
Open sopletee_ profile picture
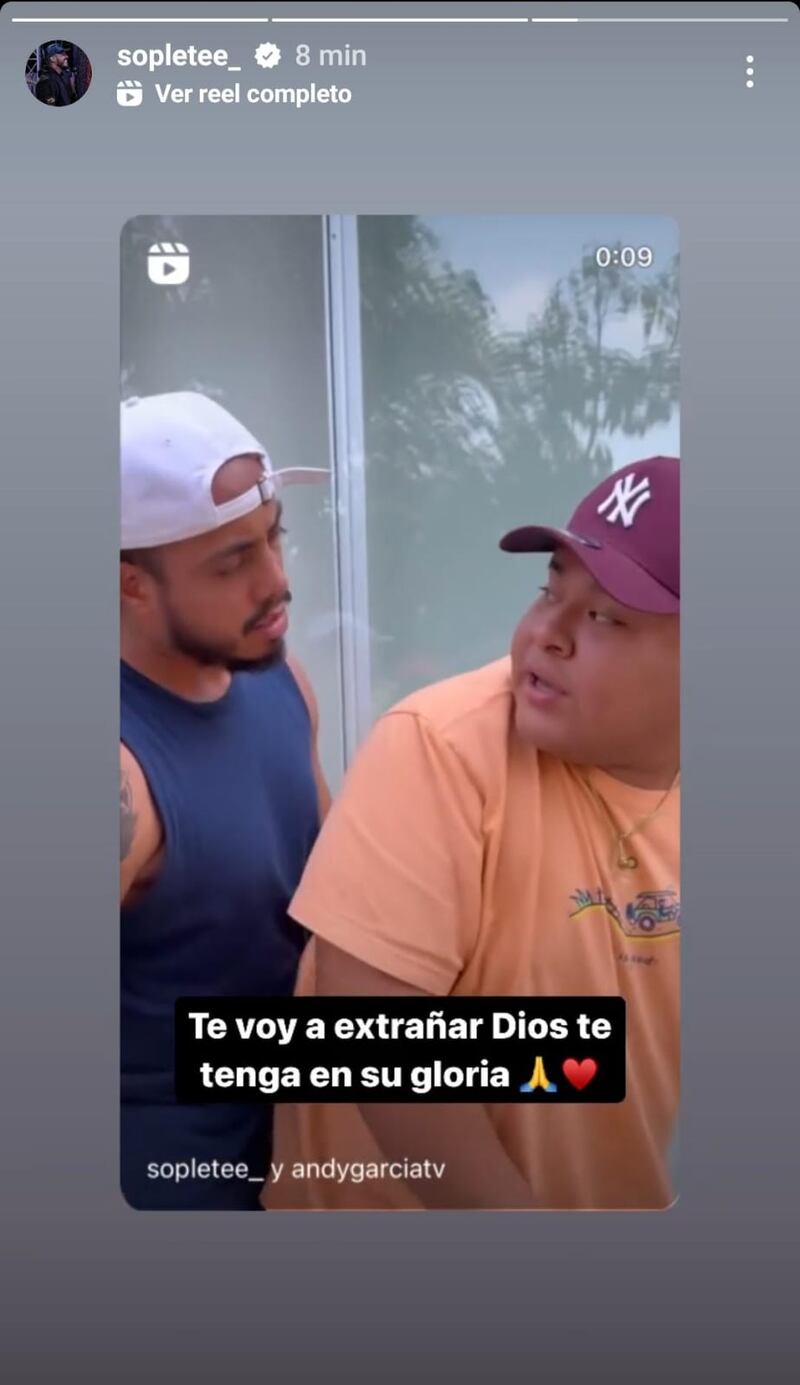[58, 73]
